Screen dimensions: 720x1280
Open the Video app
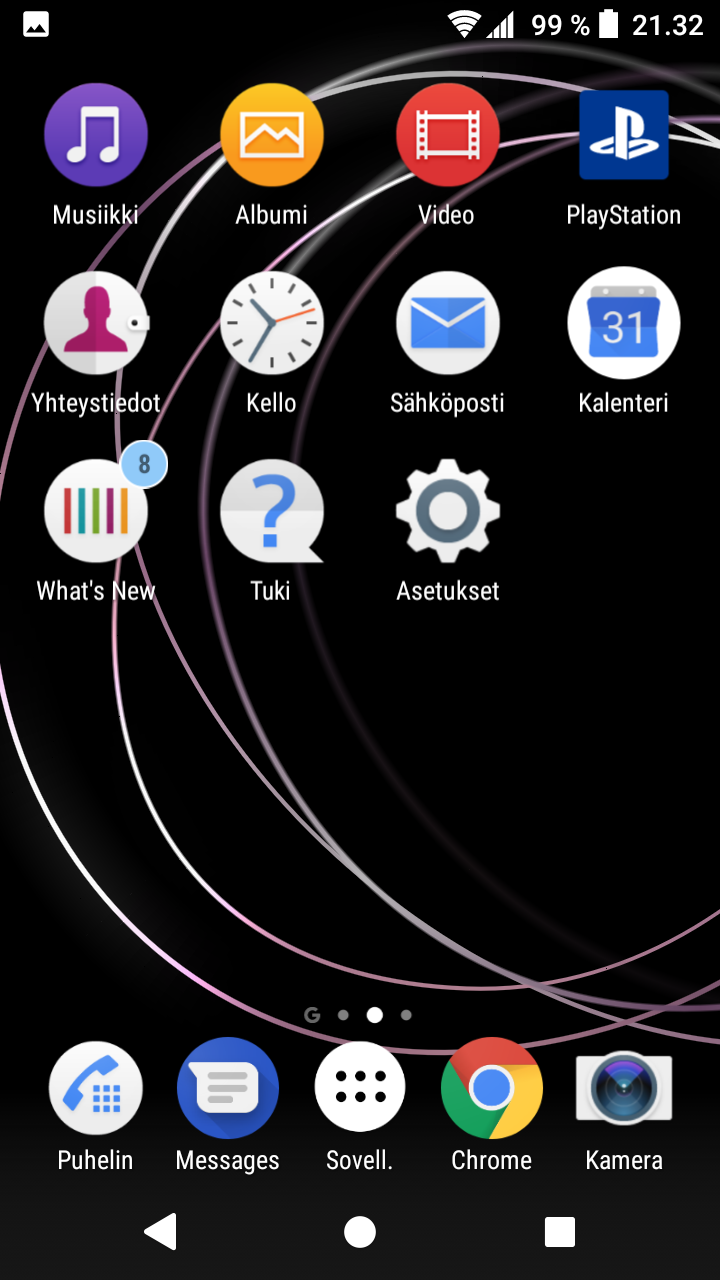pos(447,136)
